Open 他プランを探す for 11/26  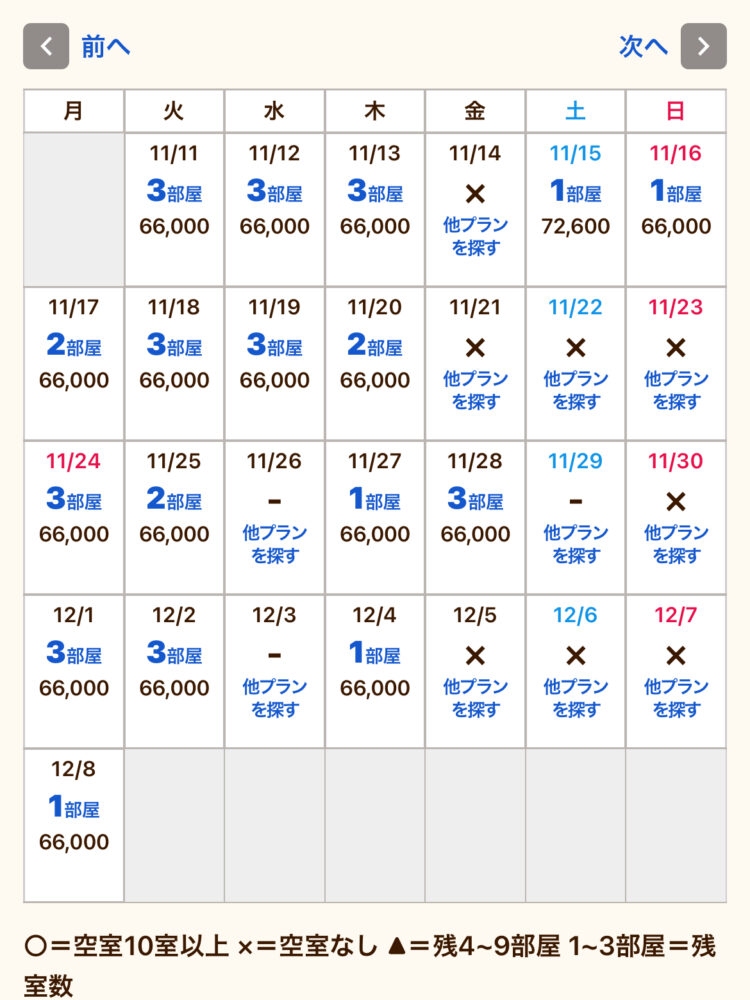[x=275, y=544]
